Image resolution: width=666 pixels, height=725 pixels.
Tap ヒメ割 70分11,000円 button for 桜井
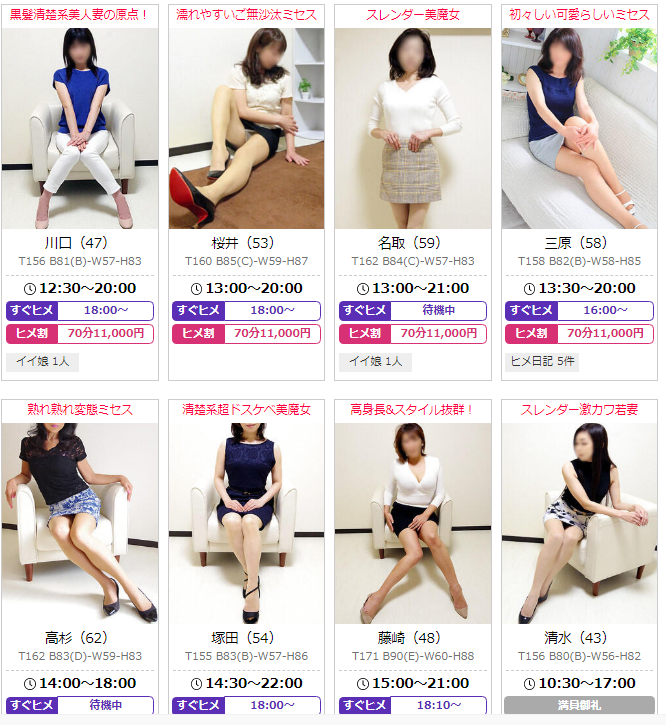(246, 334)
